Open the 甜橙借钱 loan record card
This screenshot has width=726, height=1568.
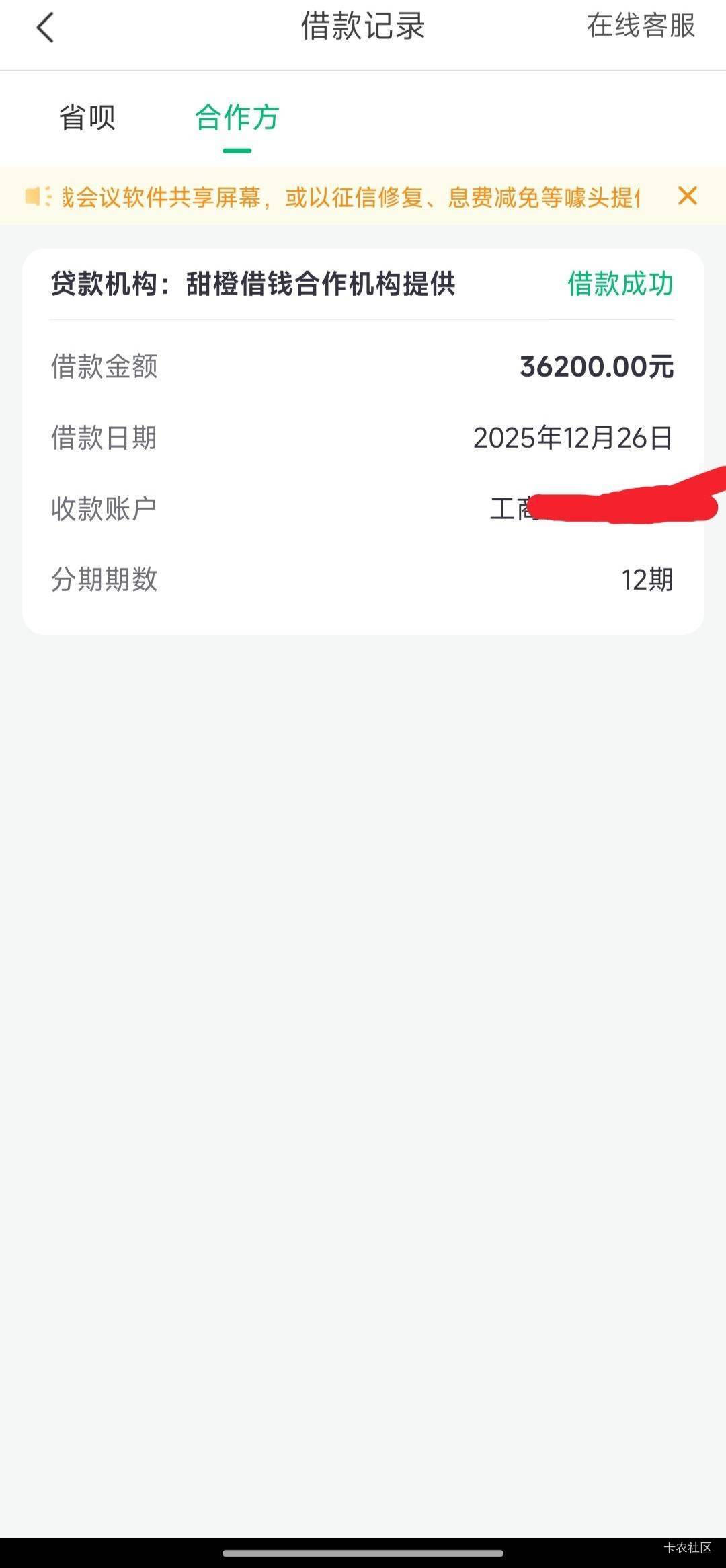pos(363,441)
